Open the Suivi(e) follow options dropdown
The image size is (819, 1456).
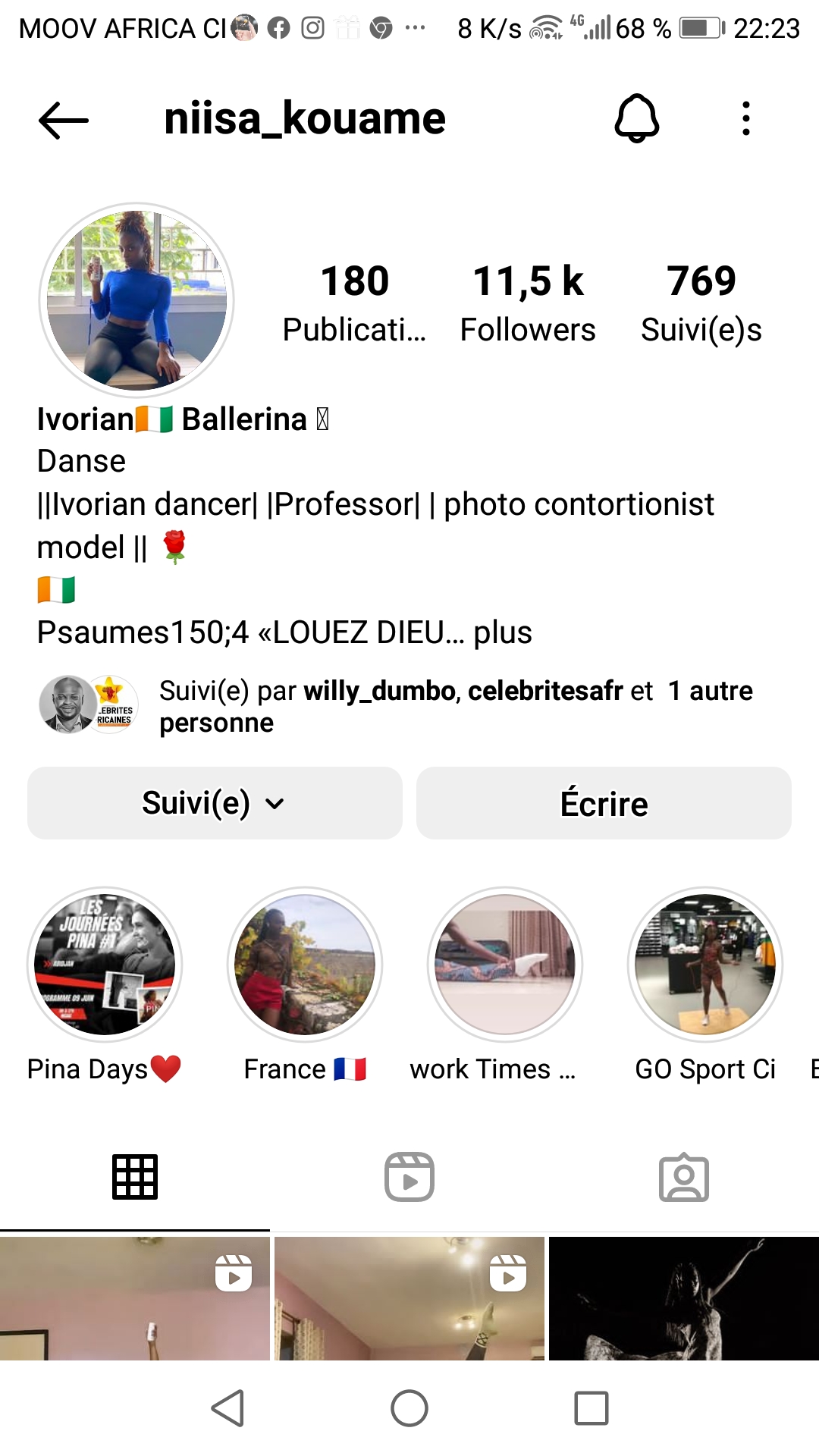pos(215,803)
